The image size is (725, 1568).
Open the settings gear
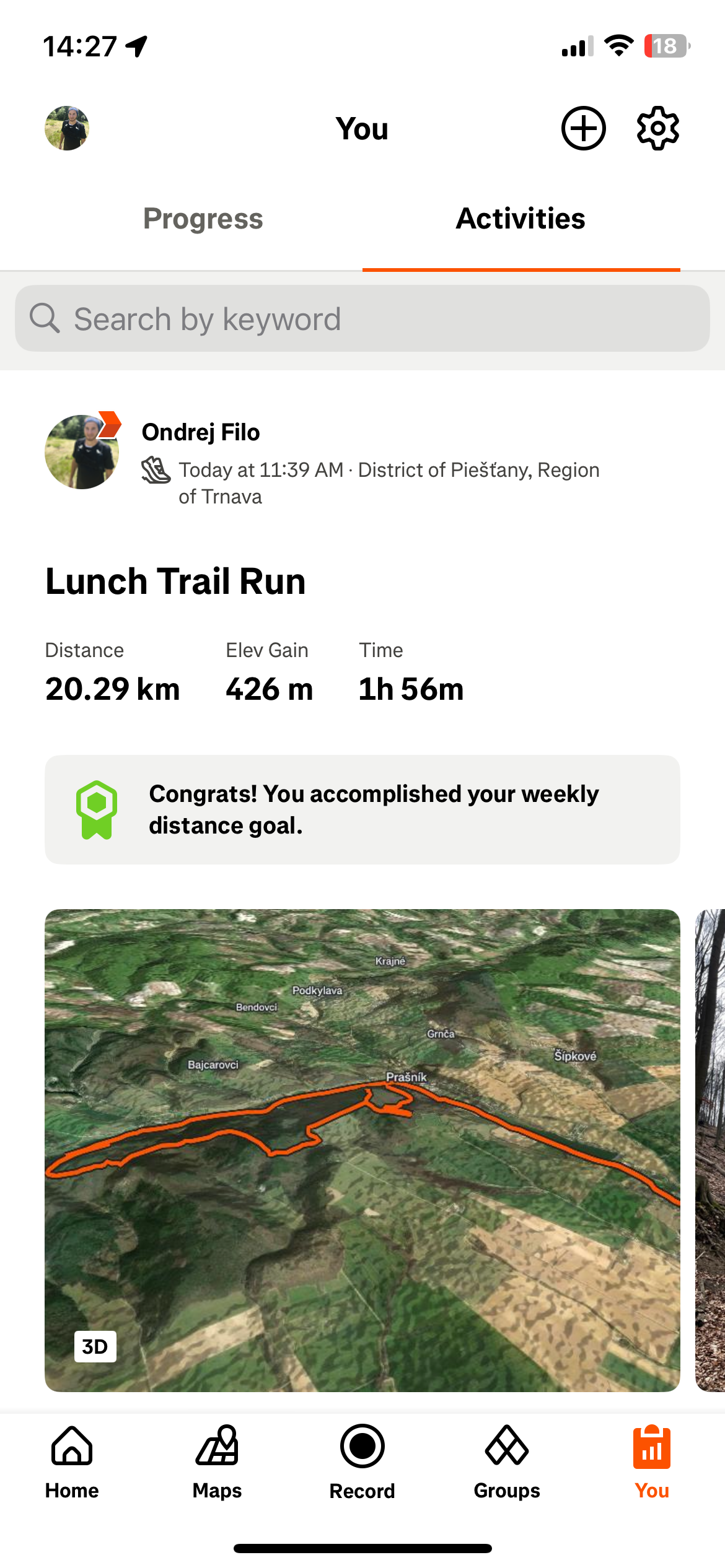pos(658,128)
